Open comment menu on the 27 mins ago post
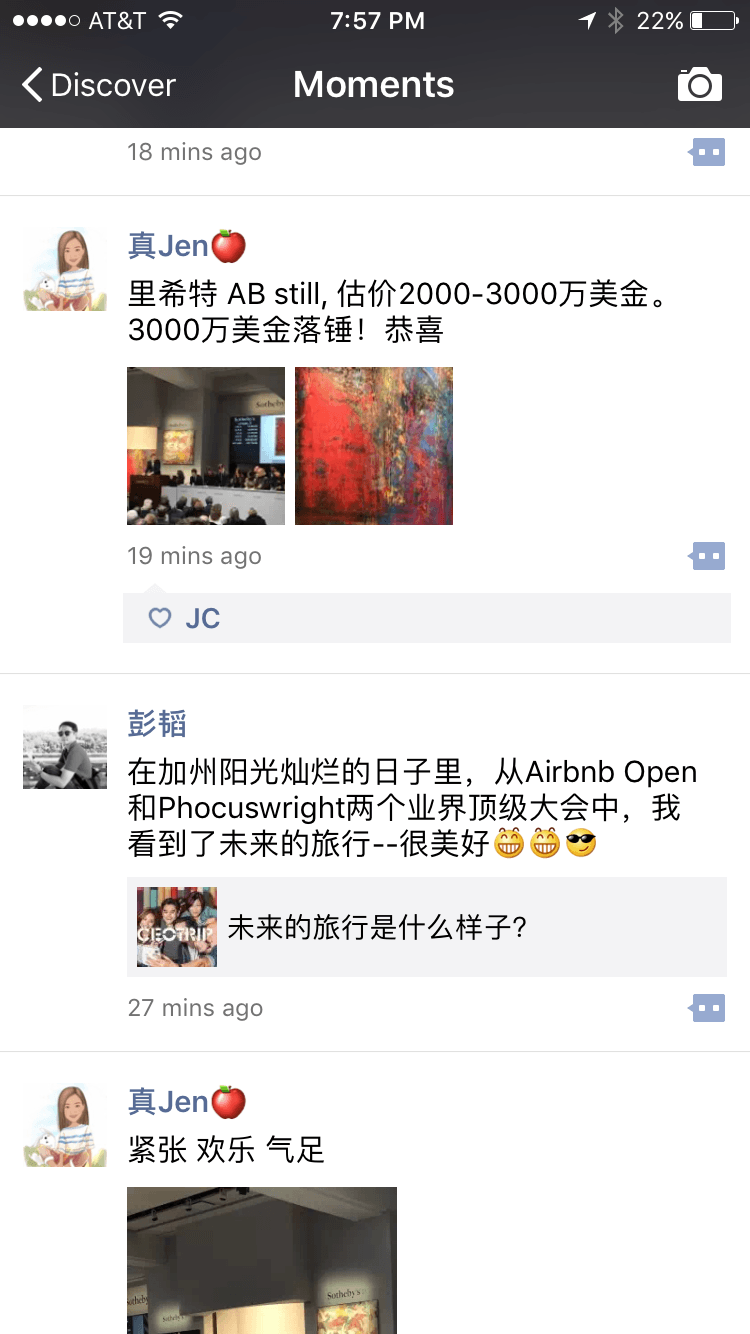 708,1008
